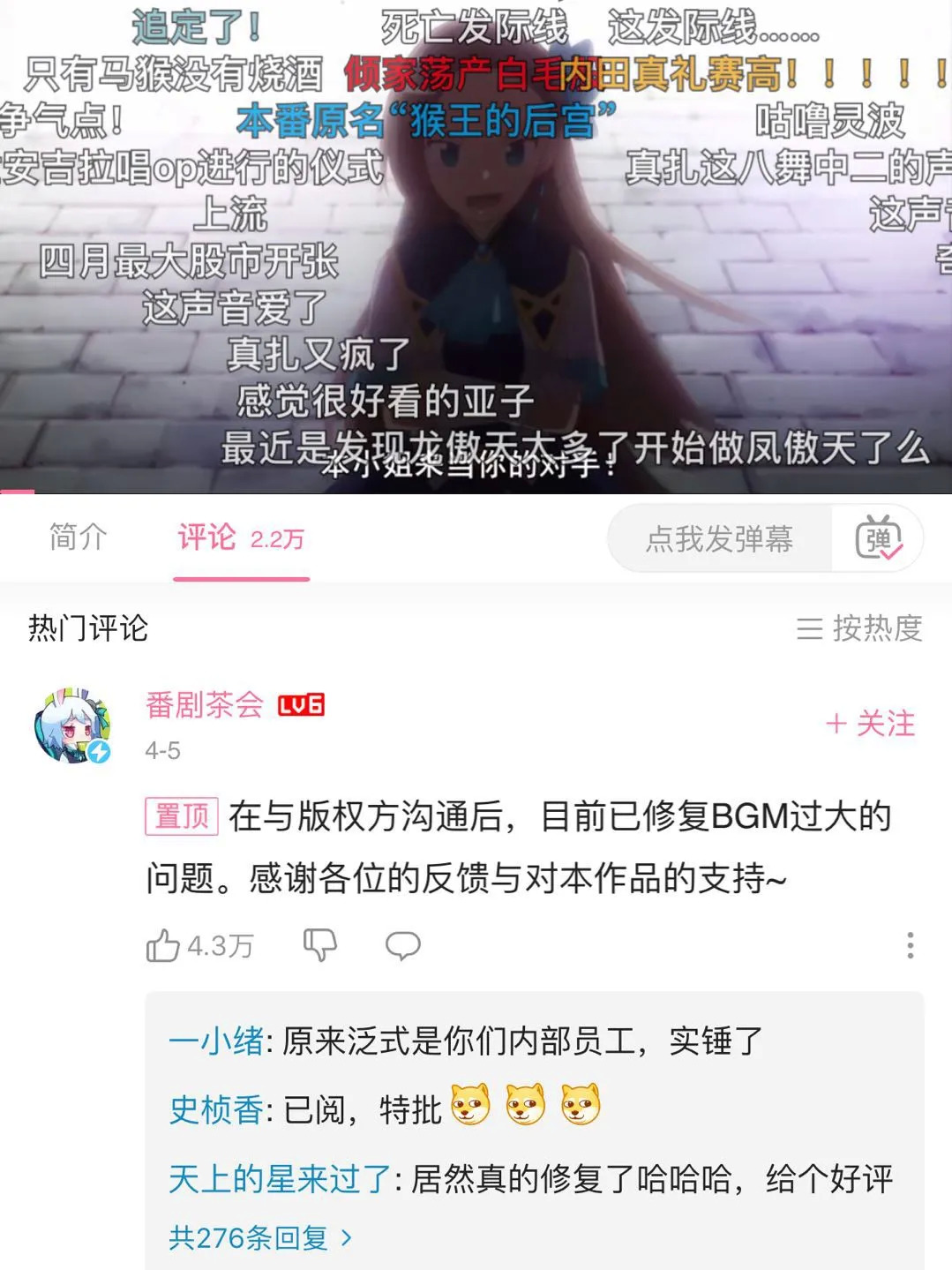Open user 天上的星来过了's profile

tap(280, 1178)
